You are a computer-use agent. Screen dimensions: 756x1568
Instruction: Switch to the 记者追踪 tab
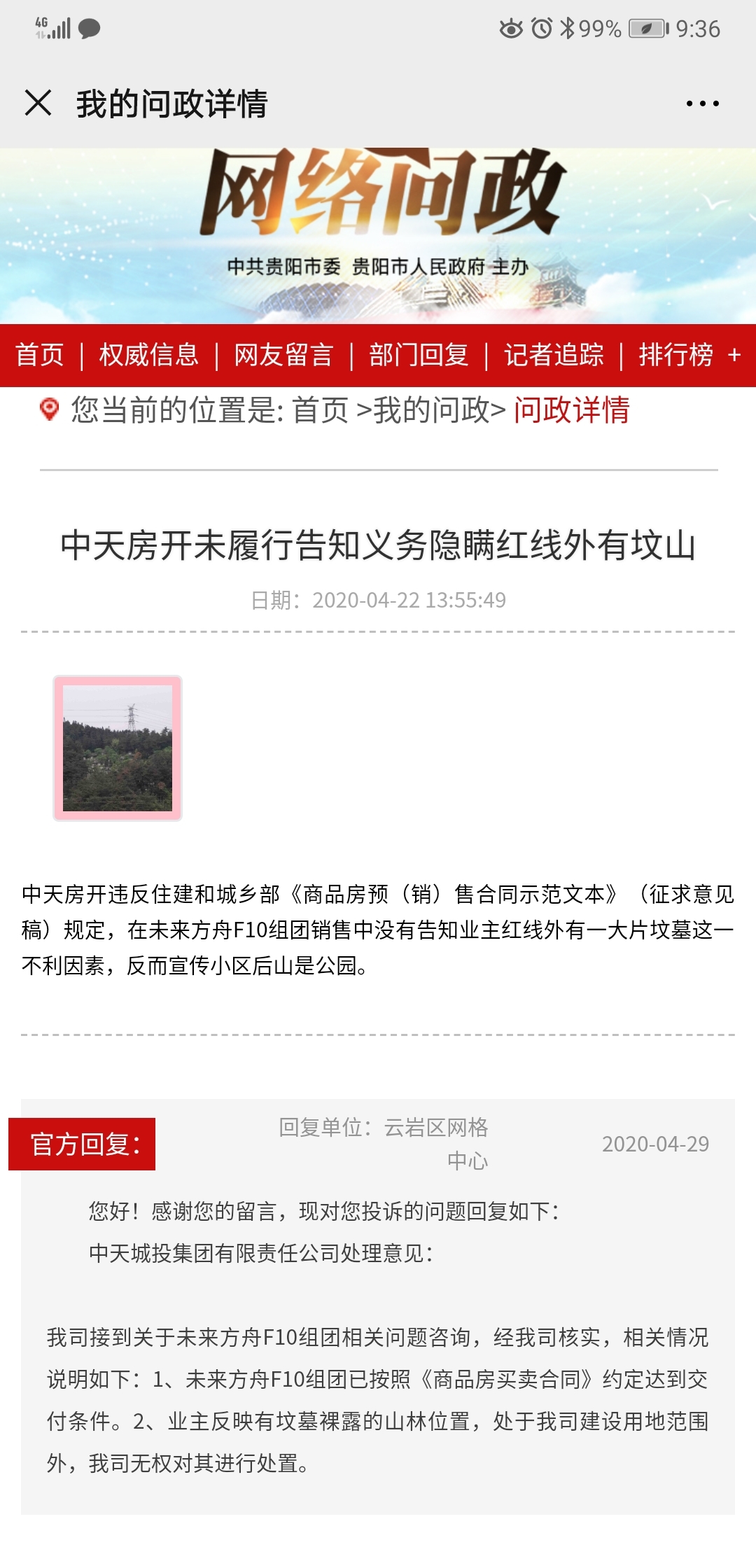(554, 355)
